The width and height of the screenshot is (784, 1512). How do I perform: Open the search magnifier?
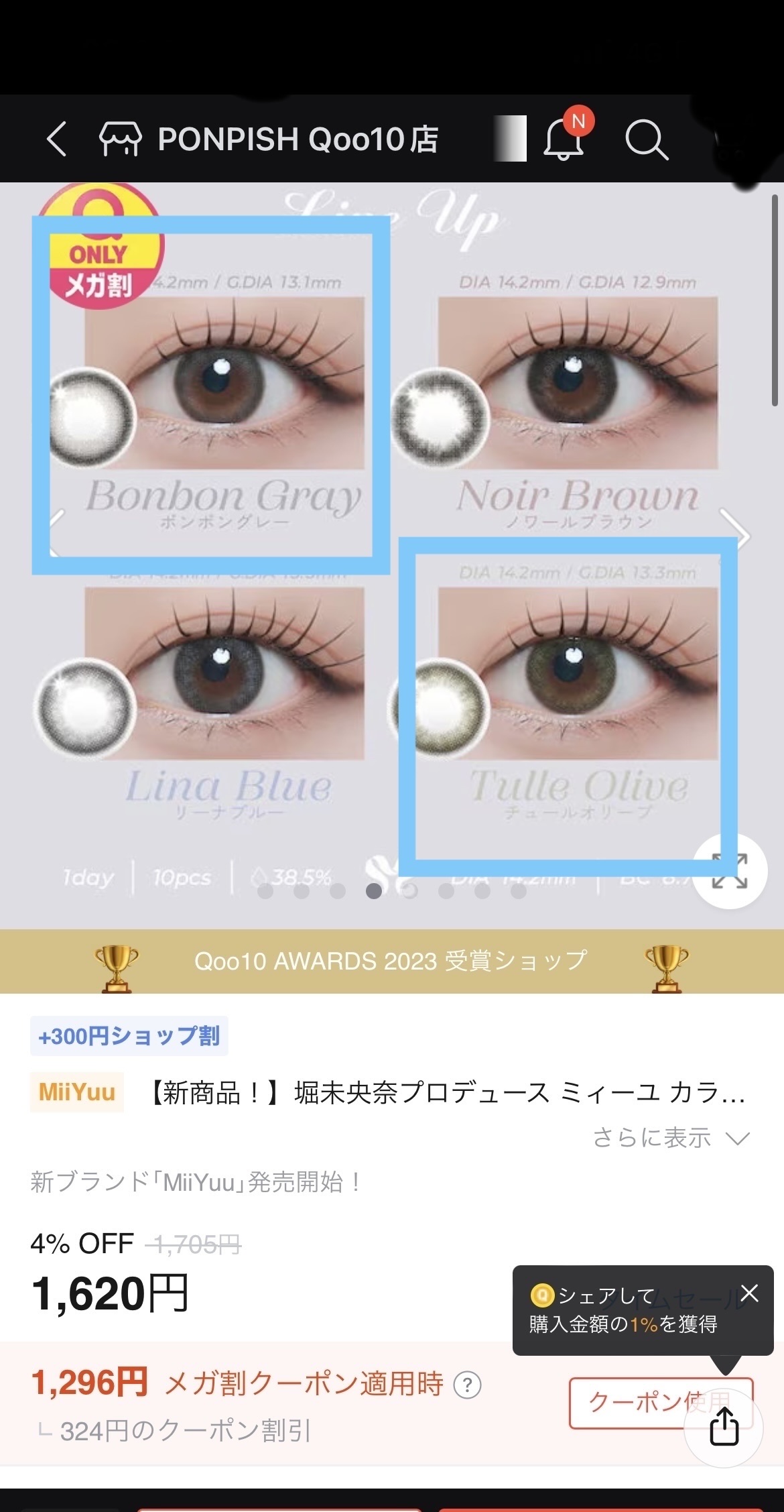click(647, 140)
